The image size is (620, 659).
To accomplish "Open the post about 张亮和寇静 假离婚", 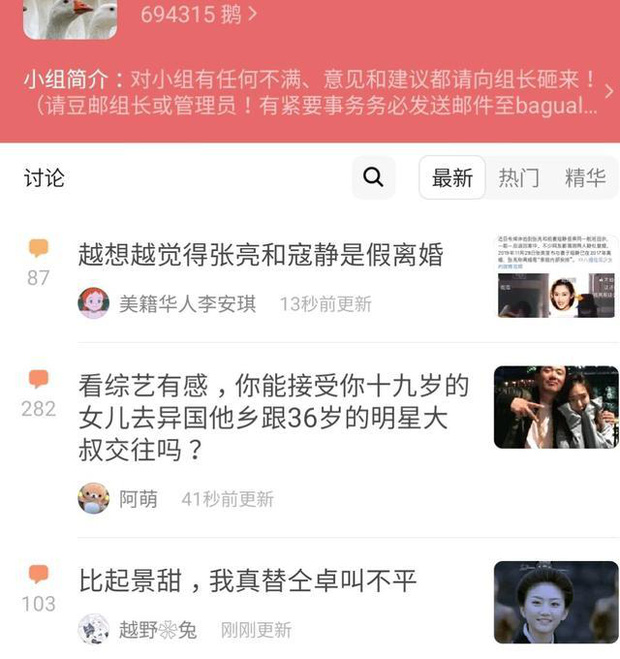I will pyautogui.click(x=260, y=254).
